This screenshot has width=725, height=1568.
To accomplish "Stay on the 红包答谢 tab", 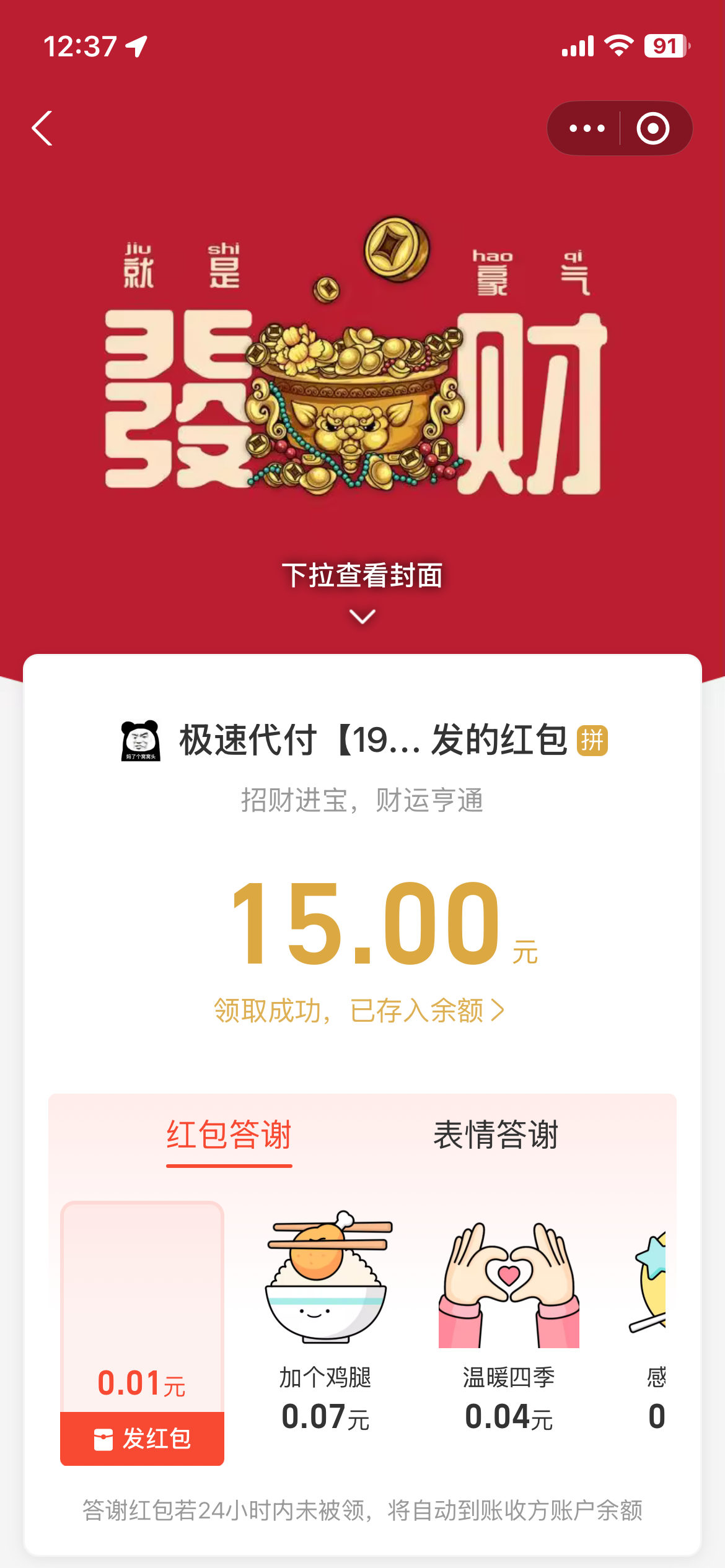I will tap(229, 1136).
